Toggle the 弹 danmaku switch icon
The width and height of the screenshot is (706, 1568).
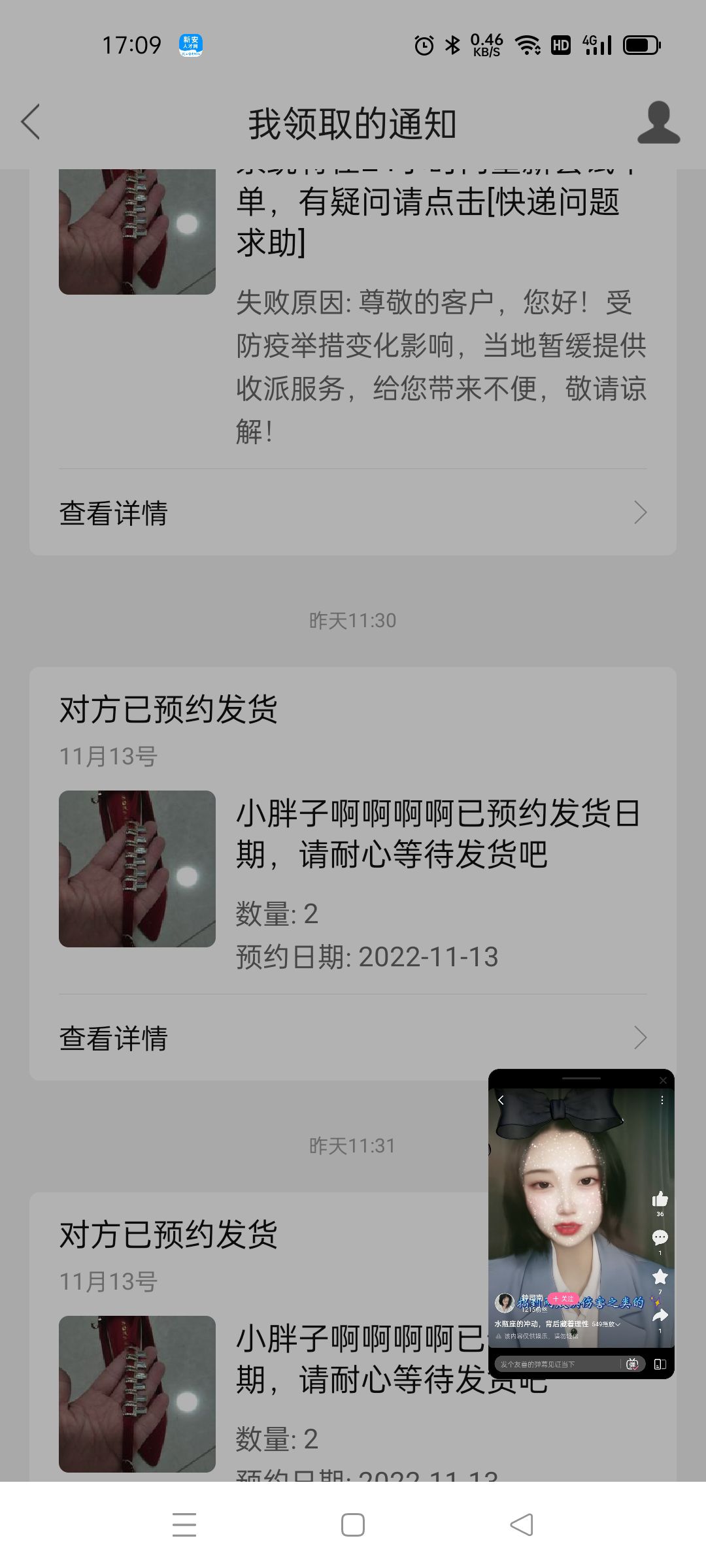(x=632, y=1364)
